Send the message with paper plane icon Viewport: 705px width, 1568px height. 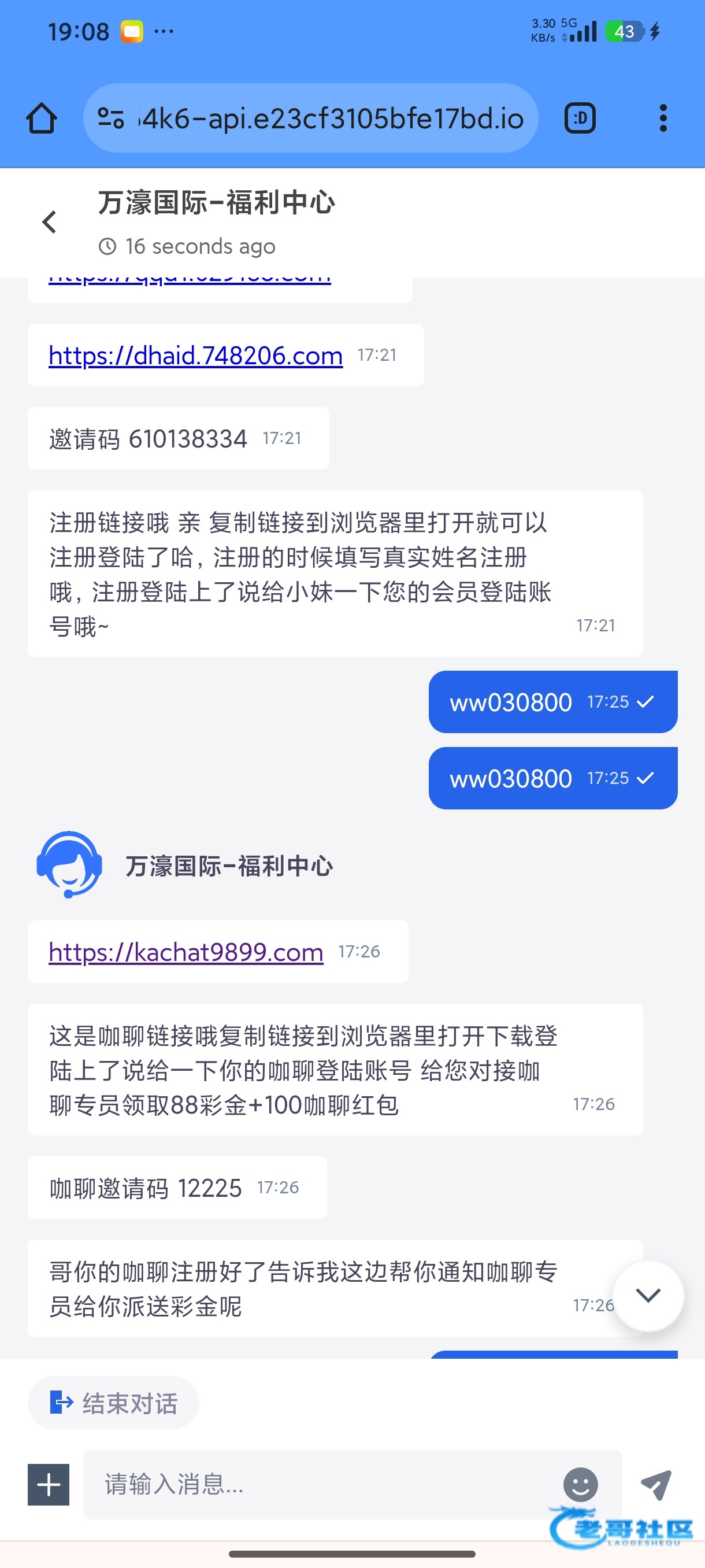coord(656,1484)
